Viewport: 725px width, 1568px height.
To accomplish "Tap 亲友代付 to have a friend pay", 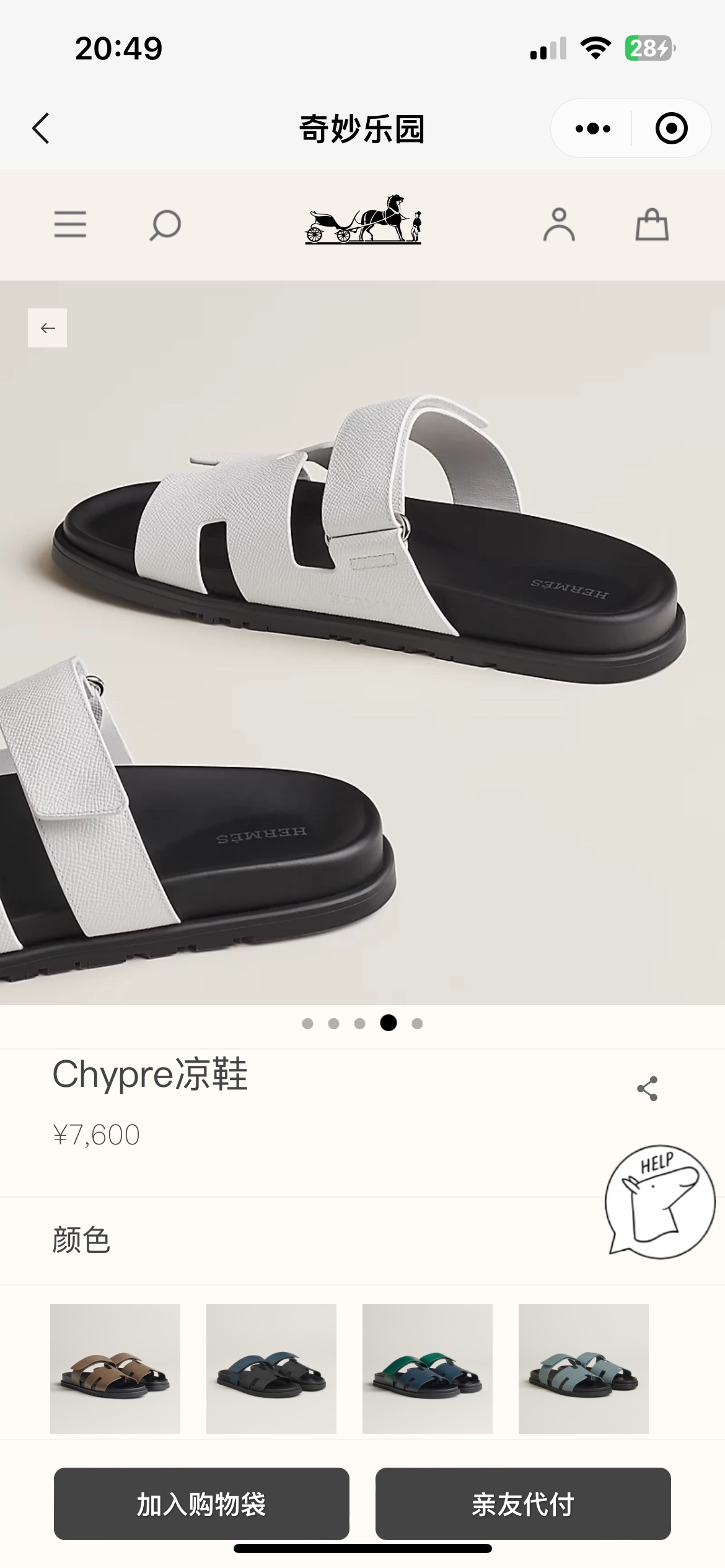I will (523, 1504).
